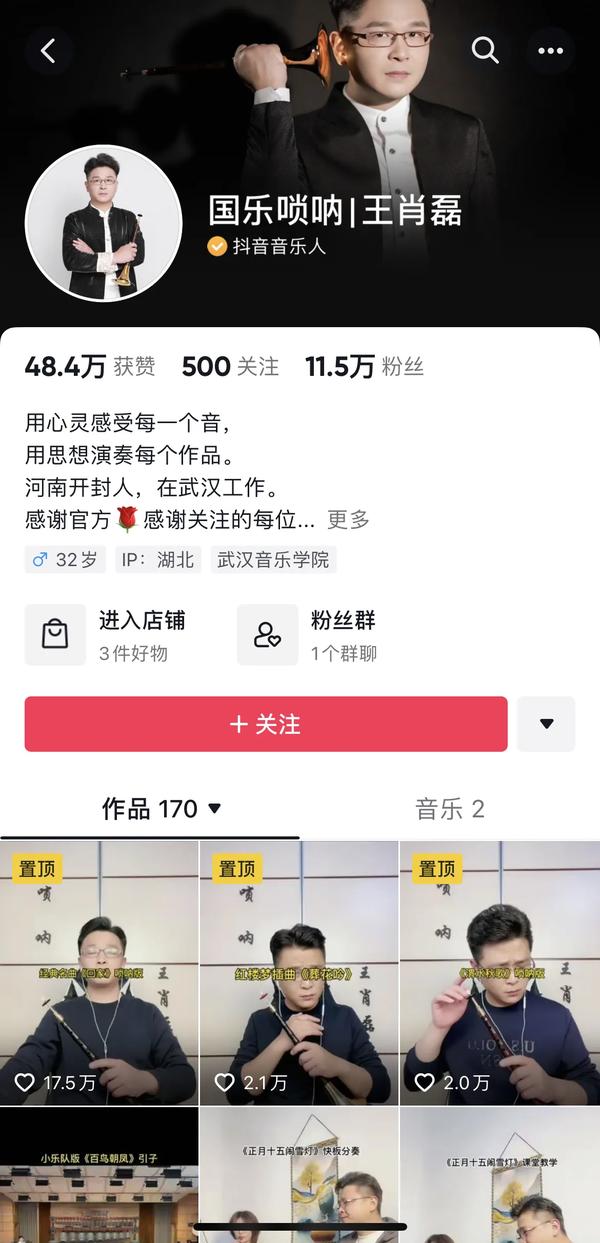This screenshot has height=1243, width=600.
Task: Open the three-dot overflow menu
Action: [x=550, y=51]
